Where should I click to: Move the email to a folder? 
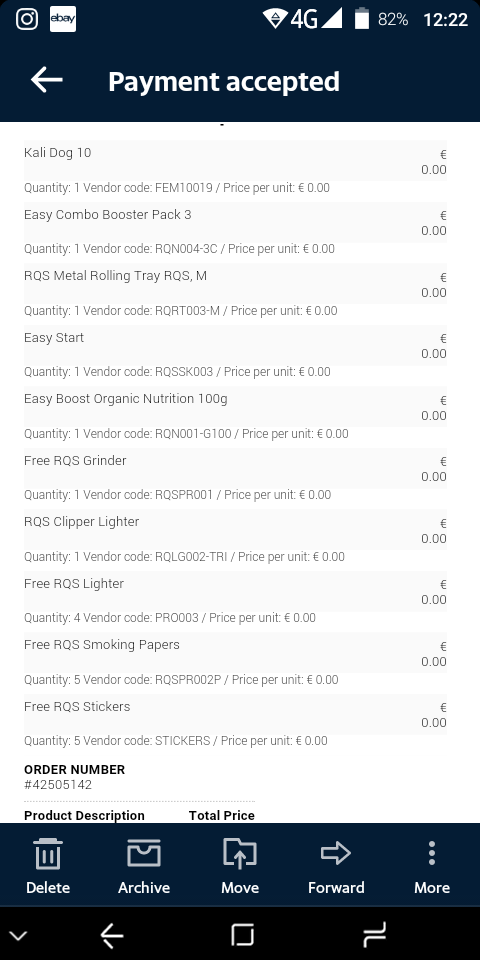tap(240, 866)
